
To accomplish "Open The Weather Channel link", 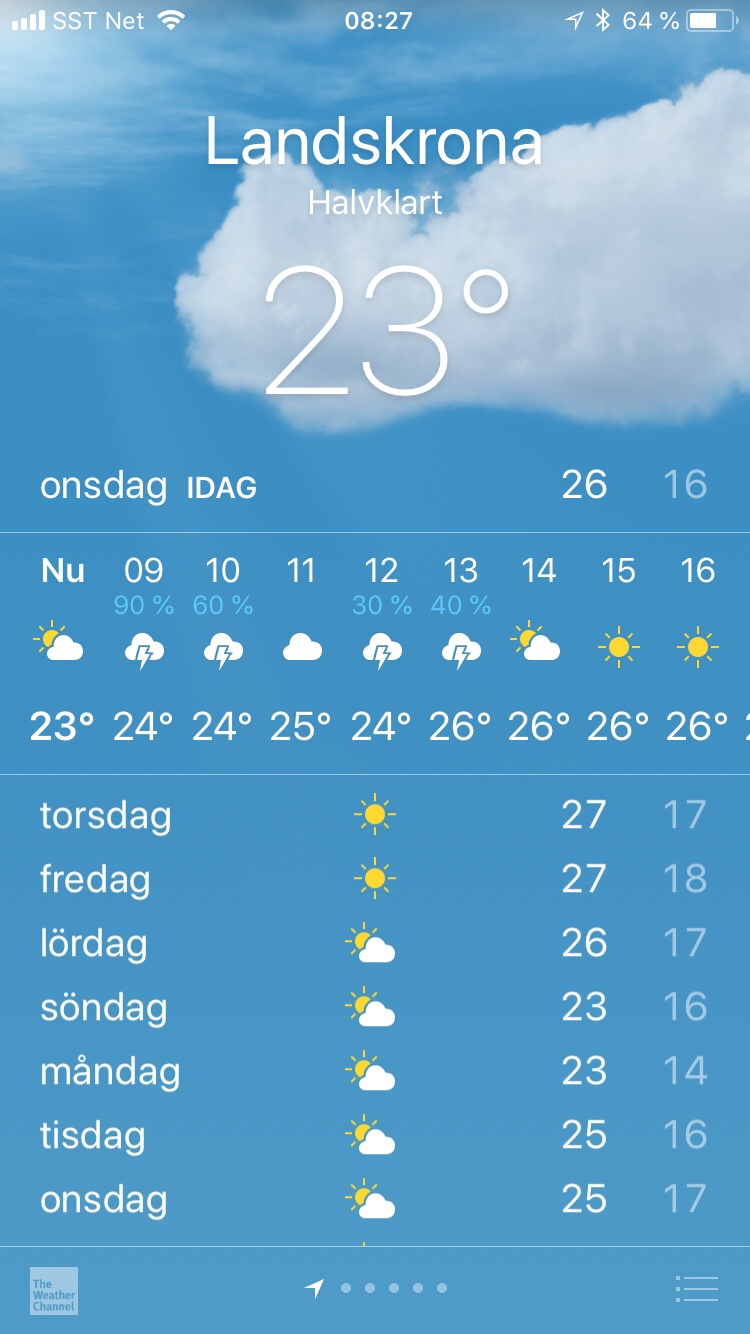I will point(54,1290).
